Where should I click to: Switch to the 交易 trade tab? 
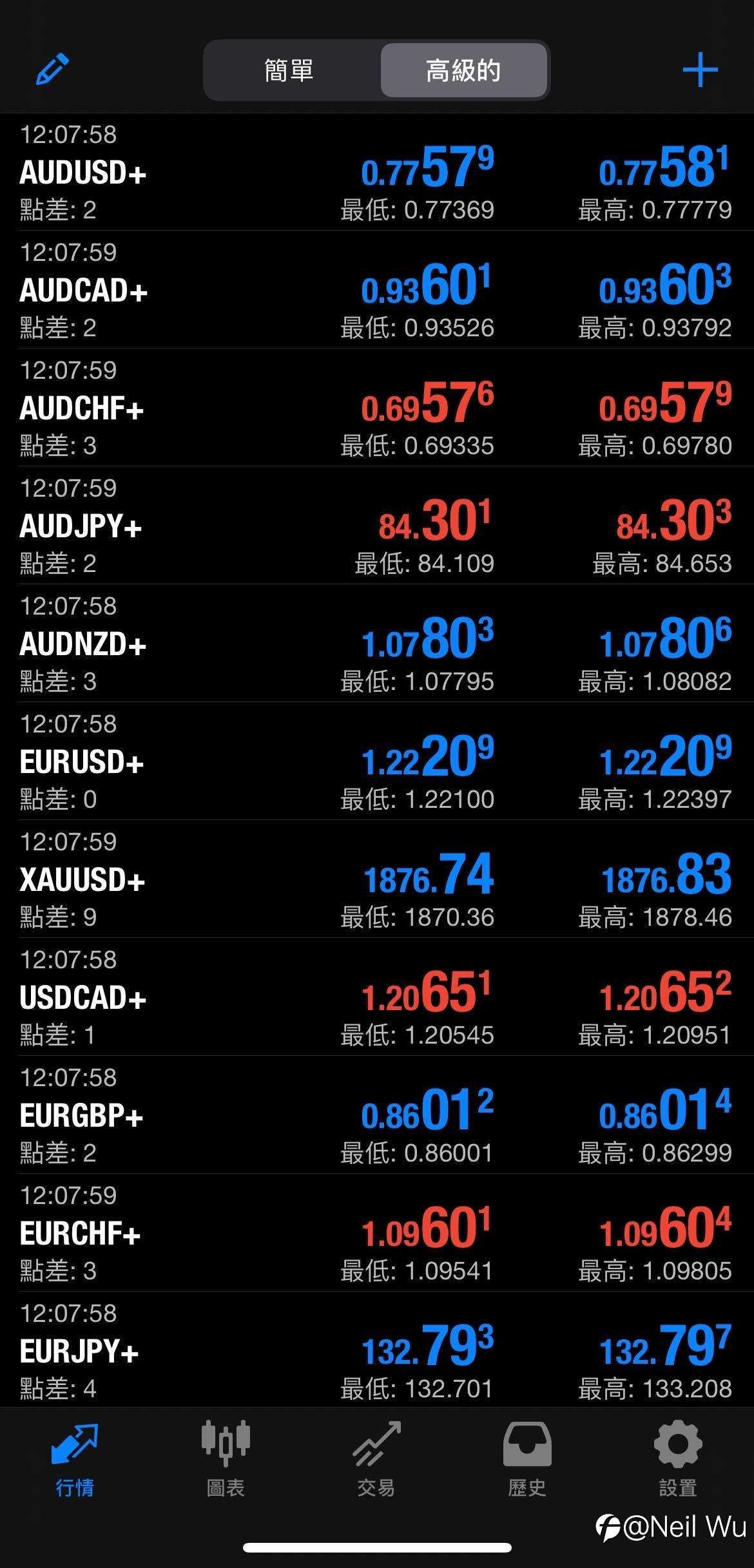coord(376,1459)
